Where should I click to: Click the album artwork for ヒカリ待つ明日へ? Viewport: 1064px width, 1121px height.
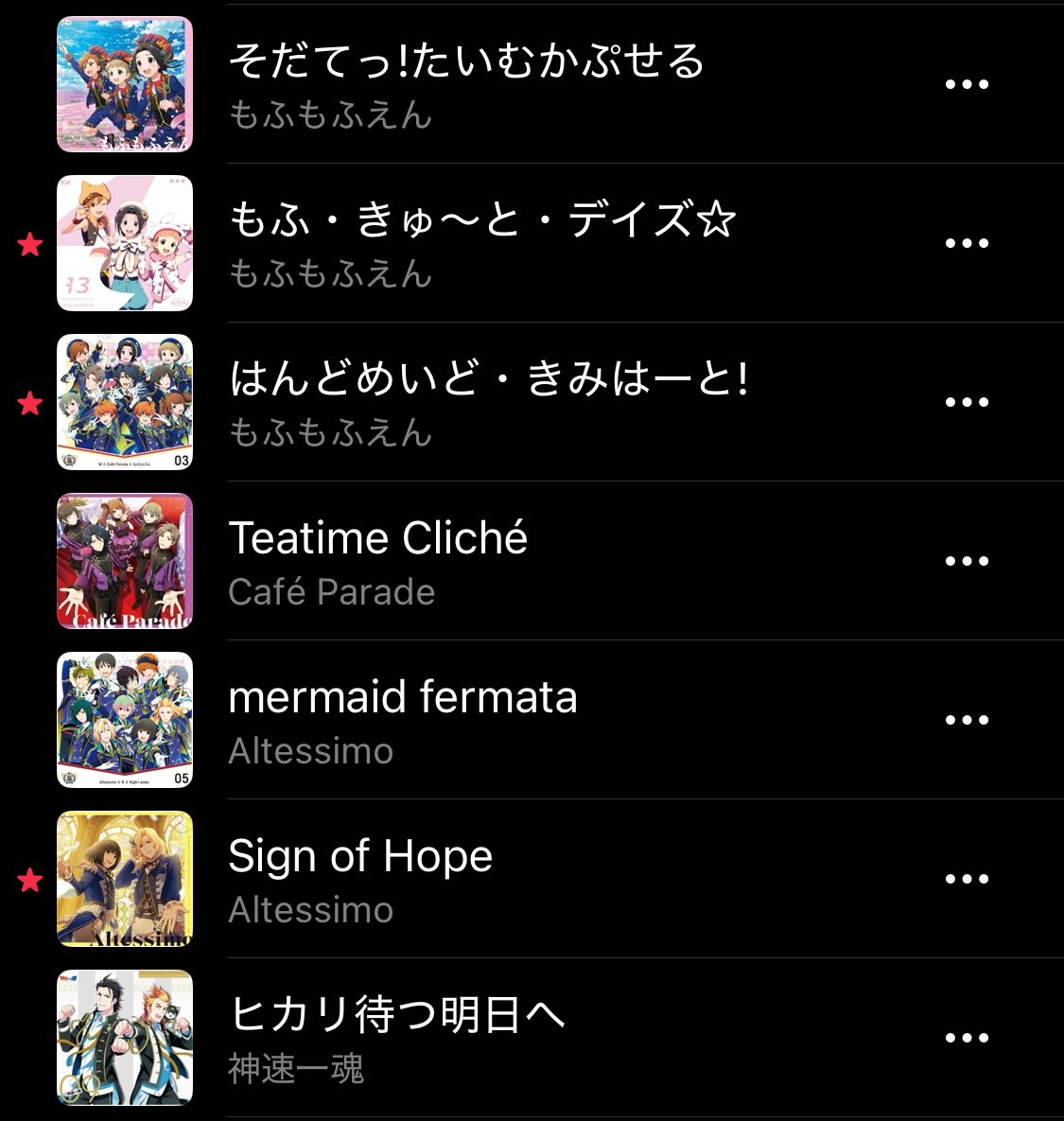[x=125, y=1037]
